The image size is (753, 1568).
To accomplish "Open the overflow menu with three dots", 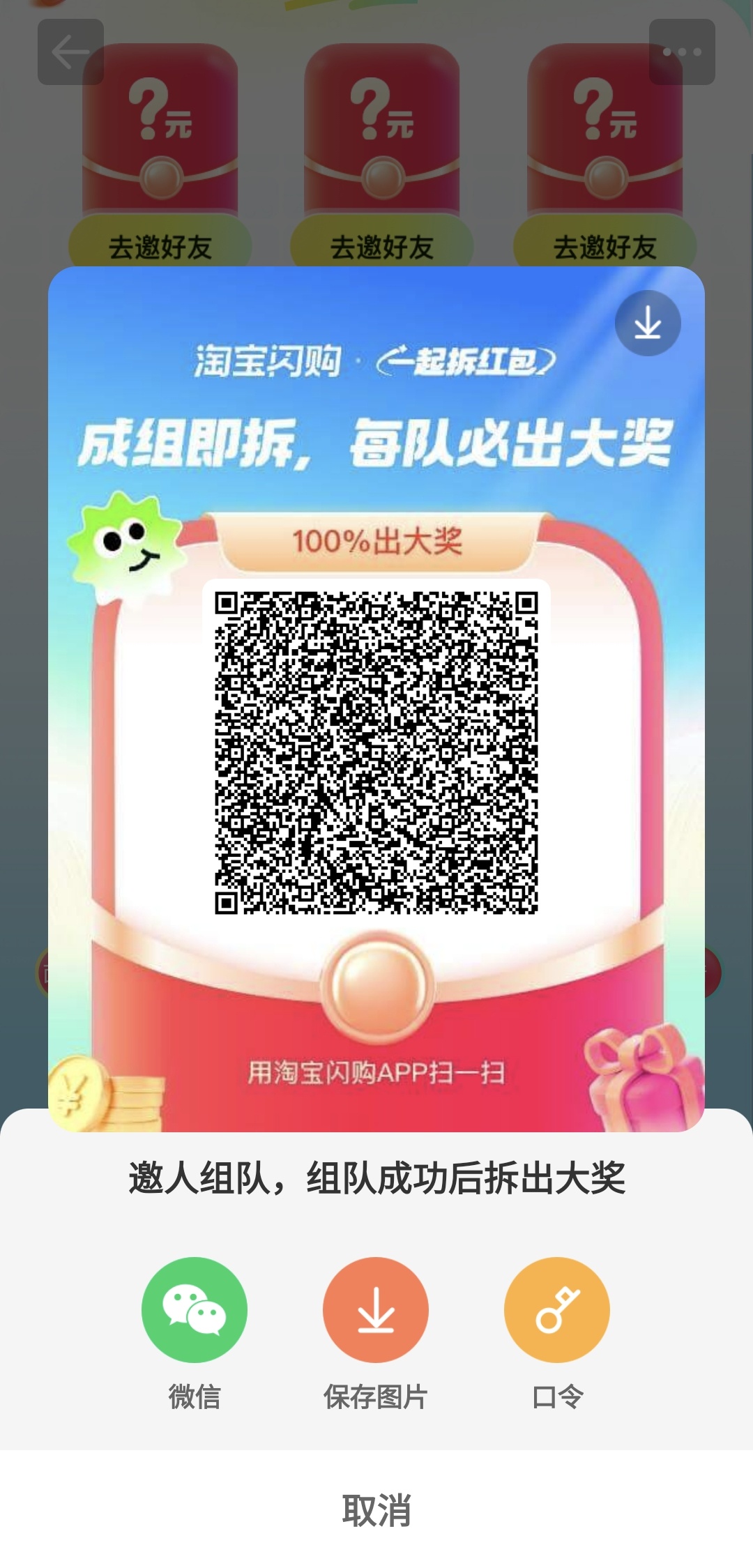I will [681, 52].
